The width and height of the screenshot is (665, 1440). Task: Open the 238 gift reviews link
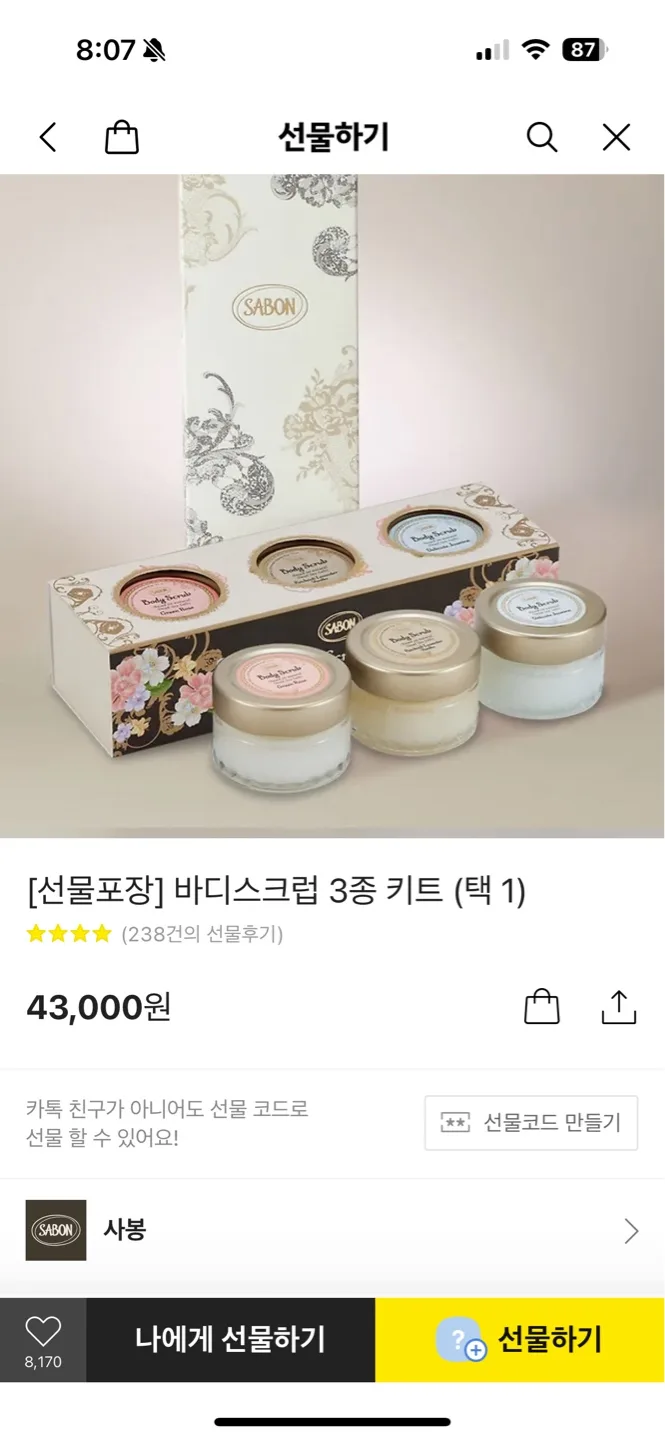[202, 934]
